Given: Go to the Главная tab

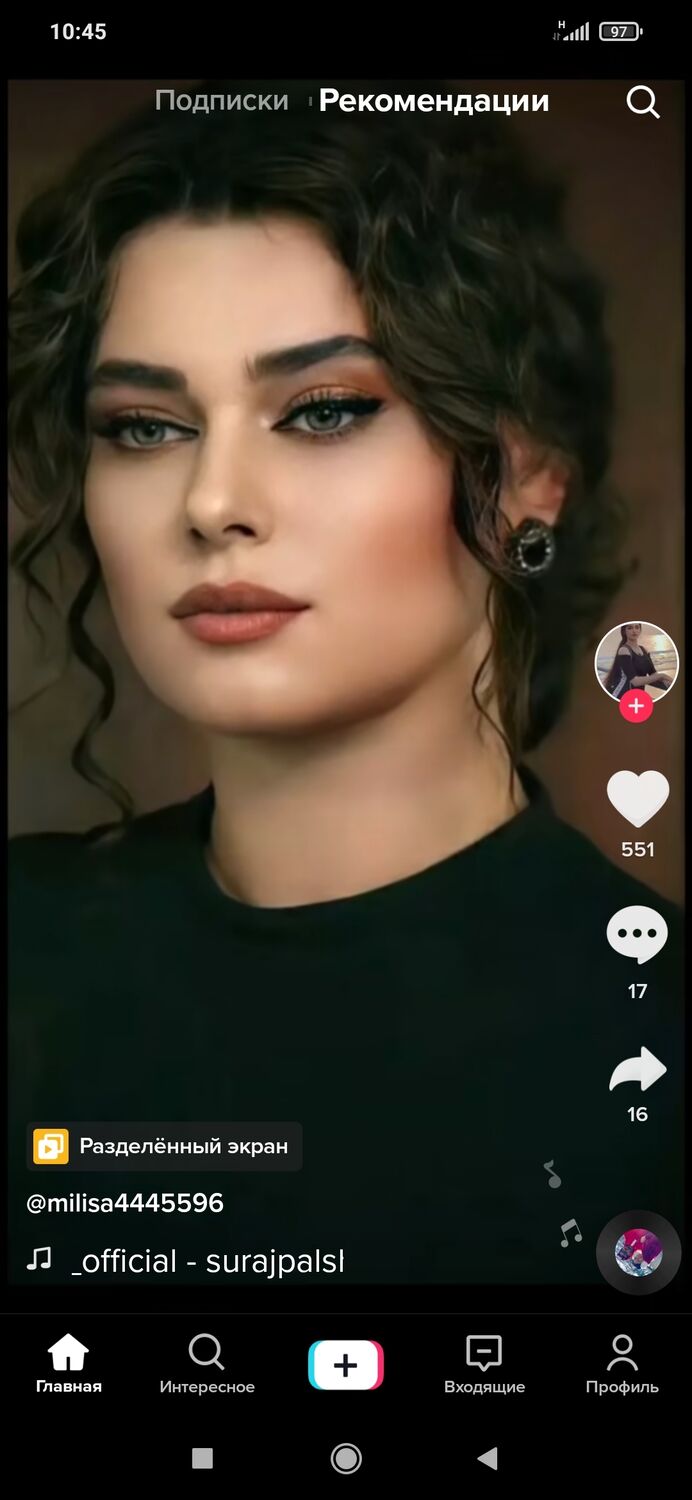Looking at the screenshot, I should [68, 1365].
